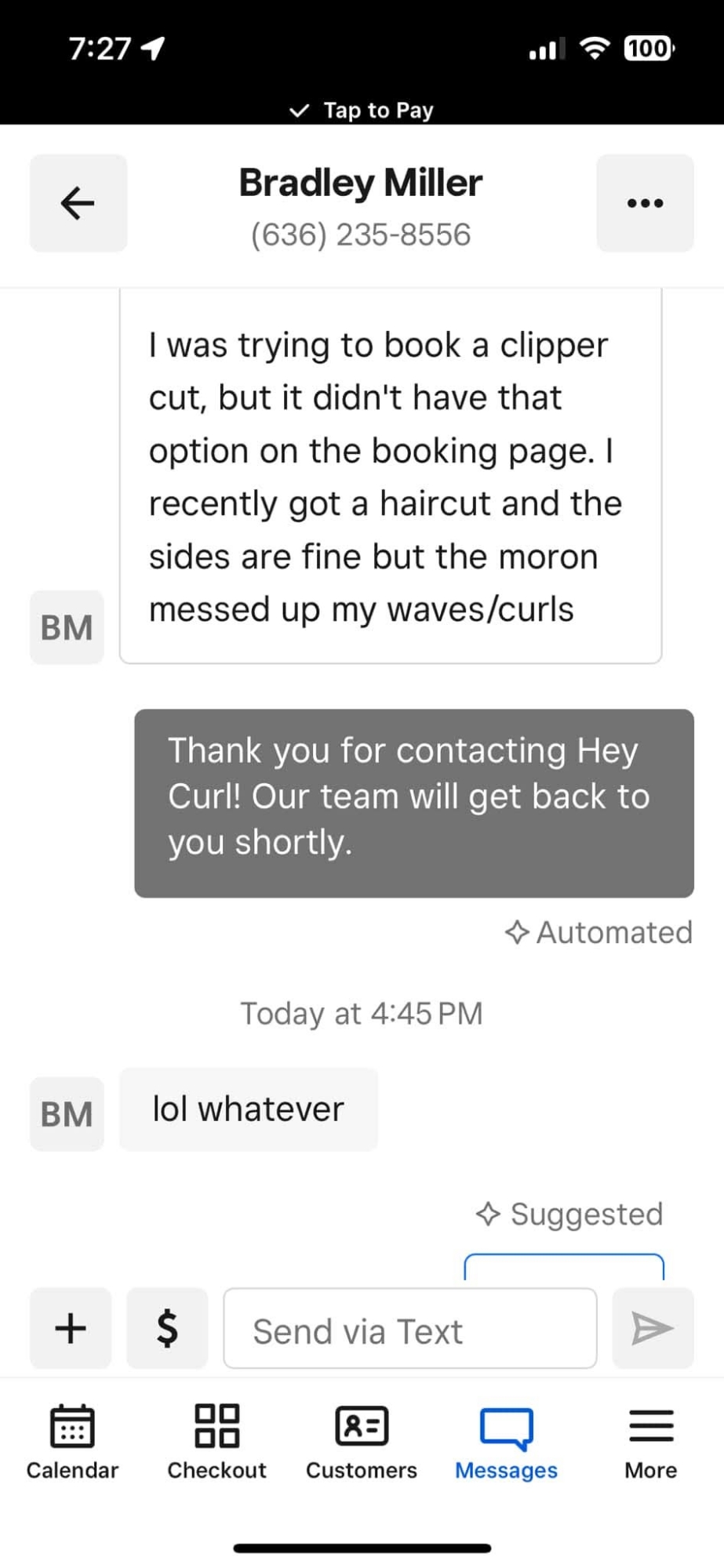Tap the Tap to Pay status banner
This screenshot has height=1568, width=724.
pyautogui.click(x=362, y=111)
